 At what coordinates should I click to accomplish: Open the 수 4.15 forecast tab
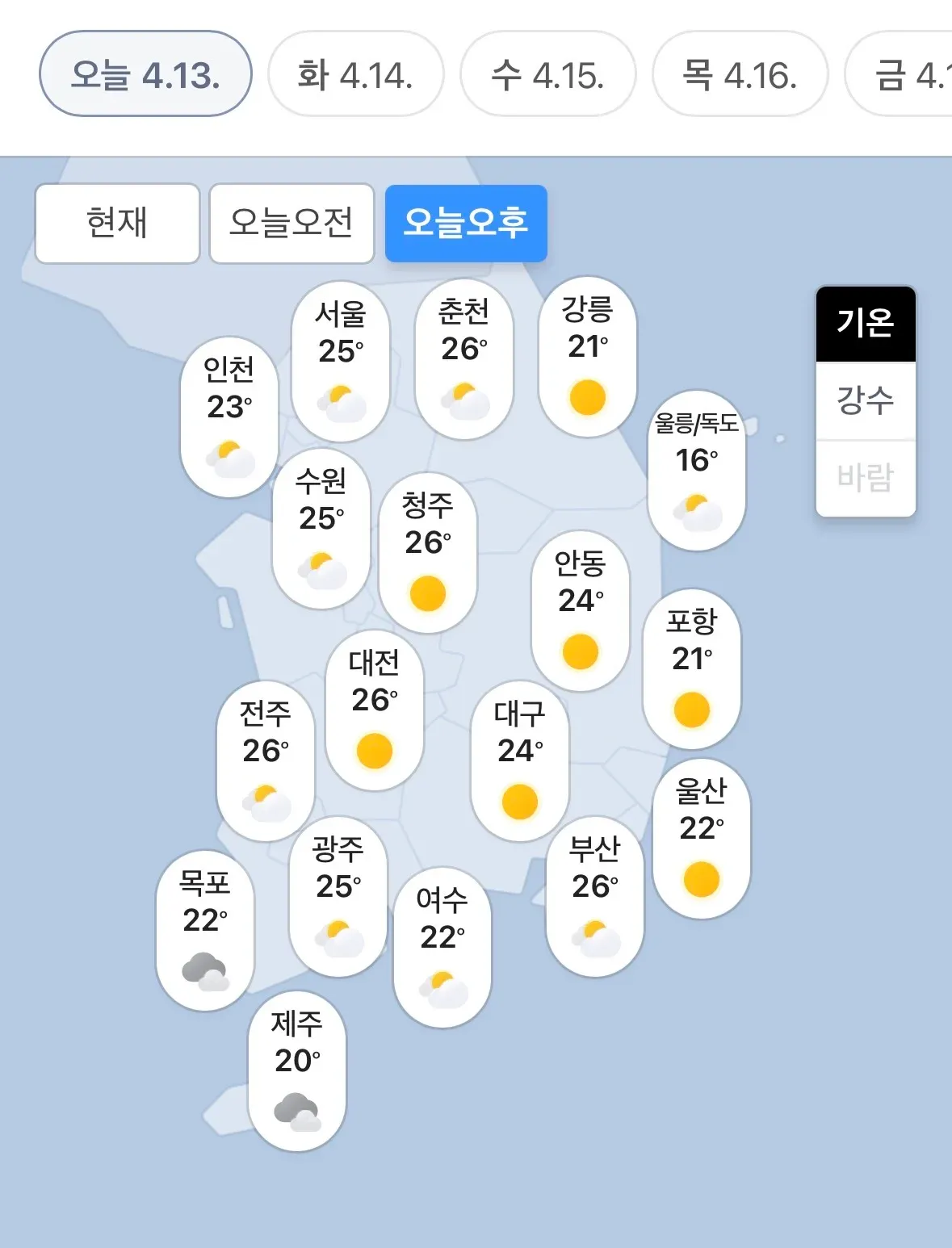547,72
